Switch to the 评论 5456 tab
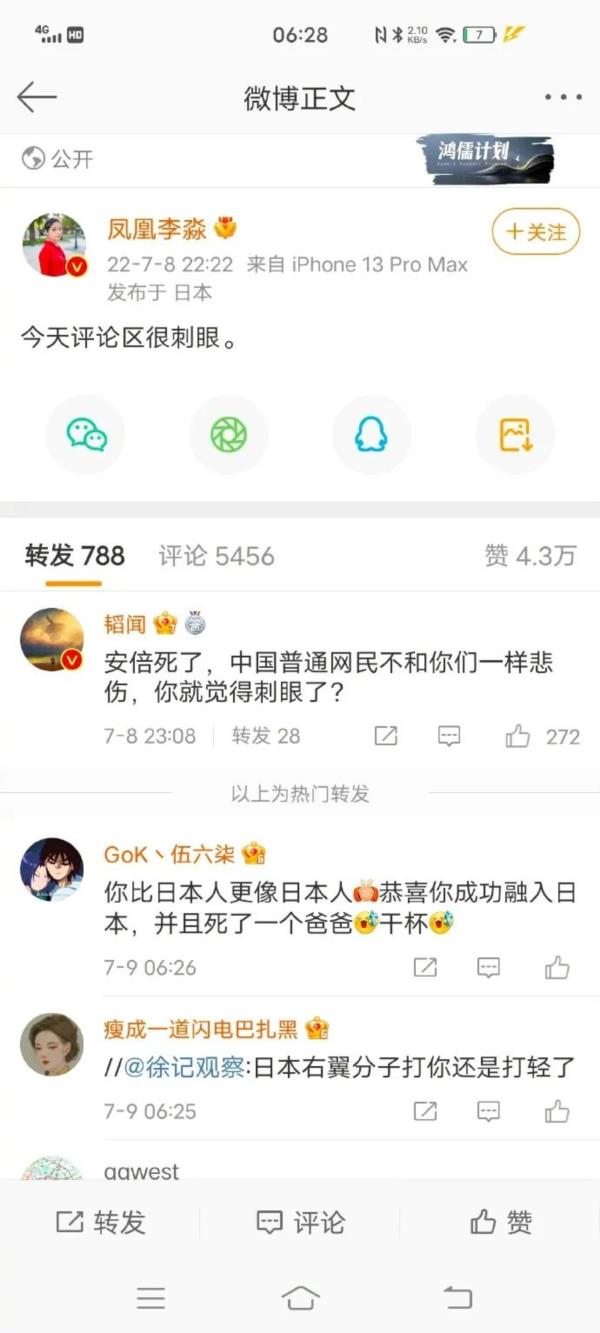Viewport: 600px width, 1333px height. click(216, 556)
